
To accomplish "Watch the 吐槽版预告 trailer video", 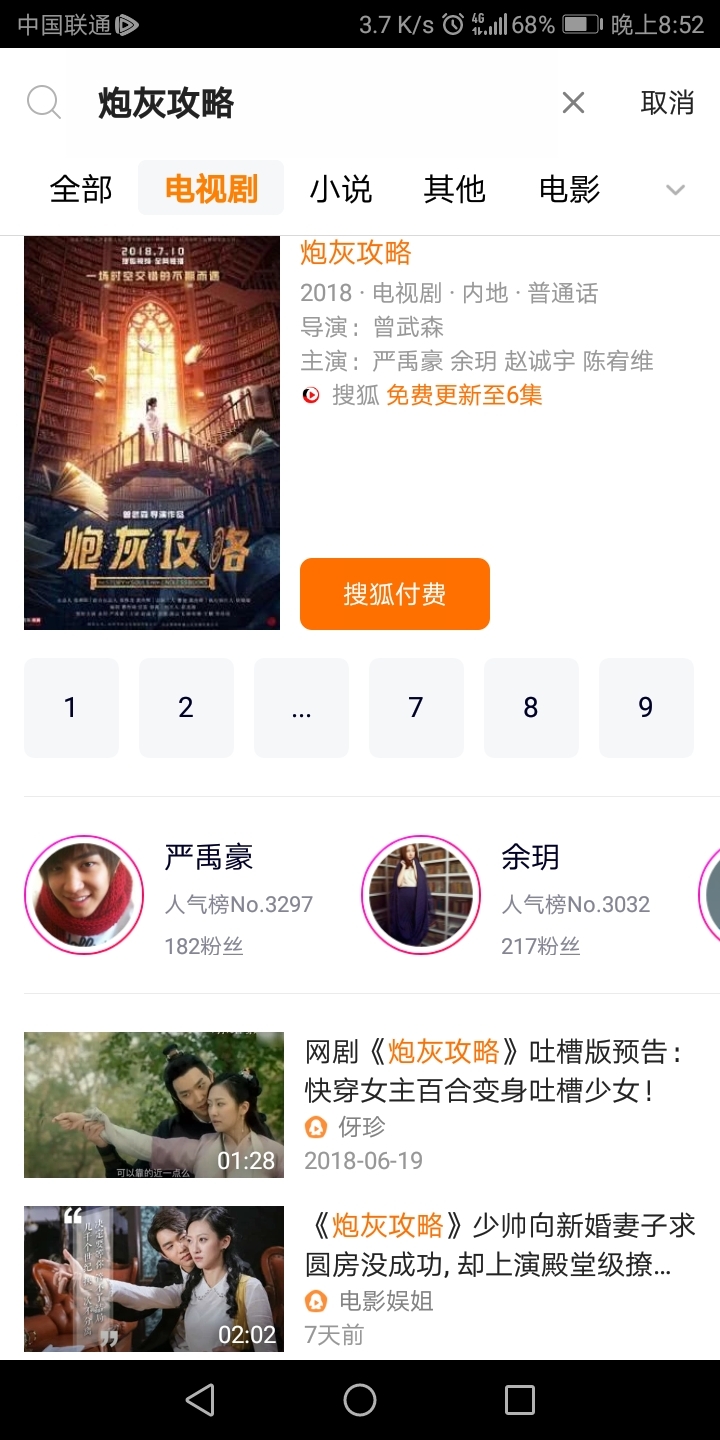I will 154,1105.
